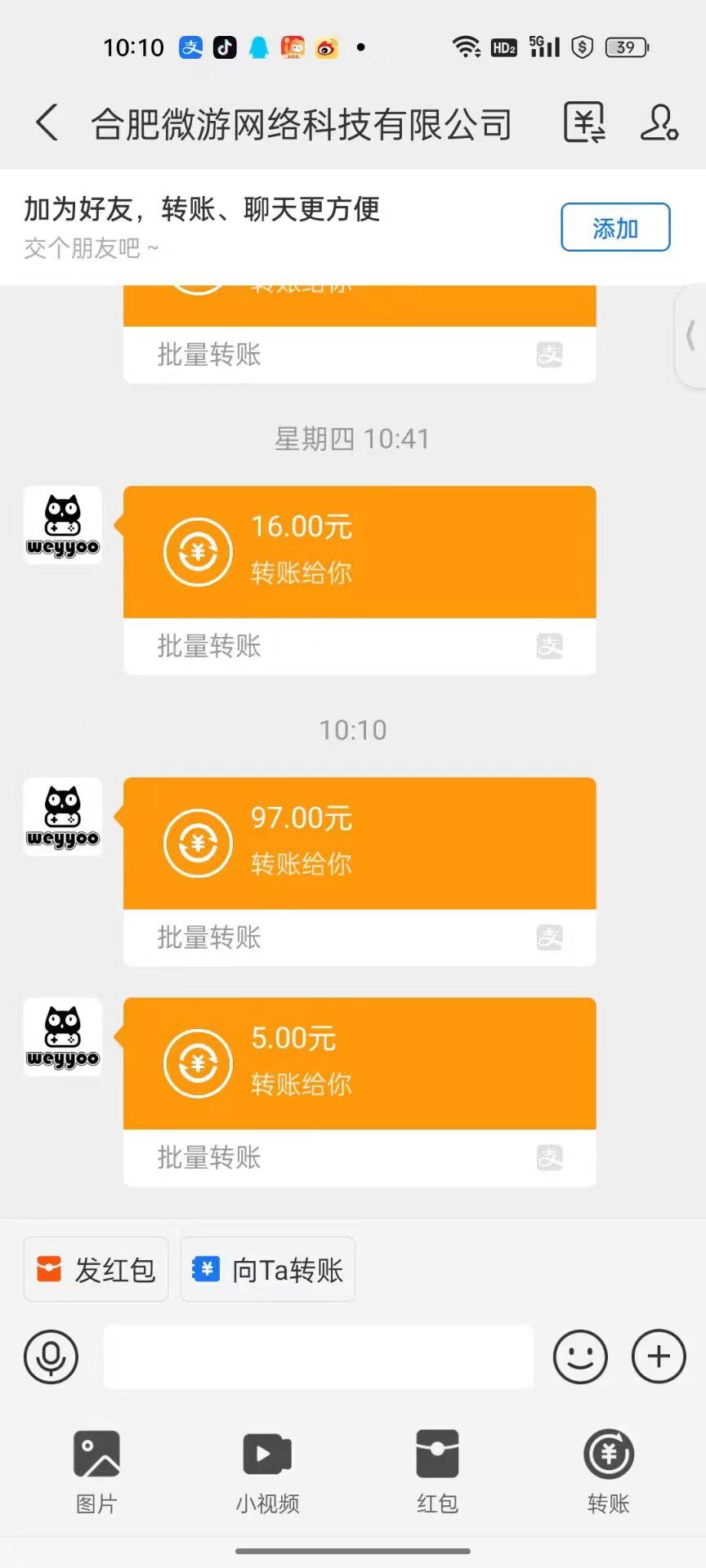Expand the side drawer handle on right edge
Viewport: 706px width, 1568px height.
(x=690, y=336)
